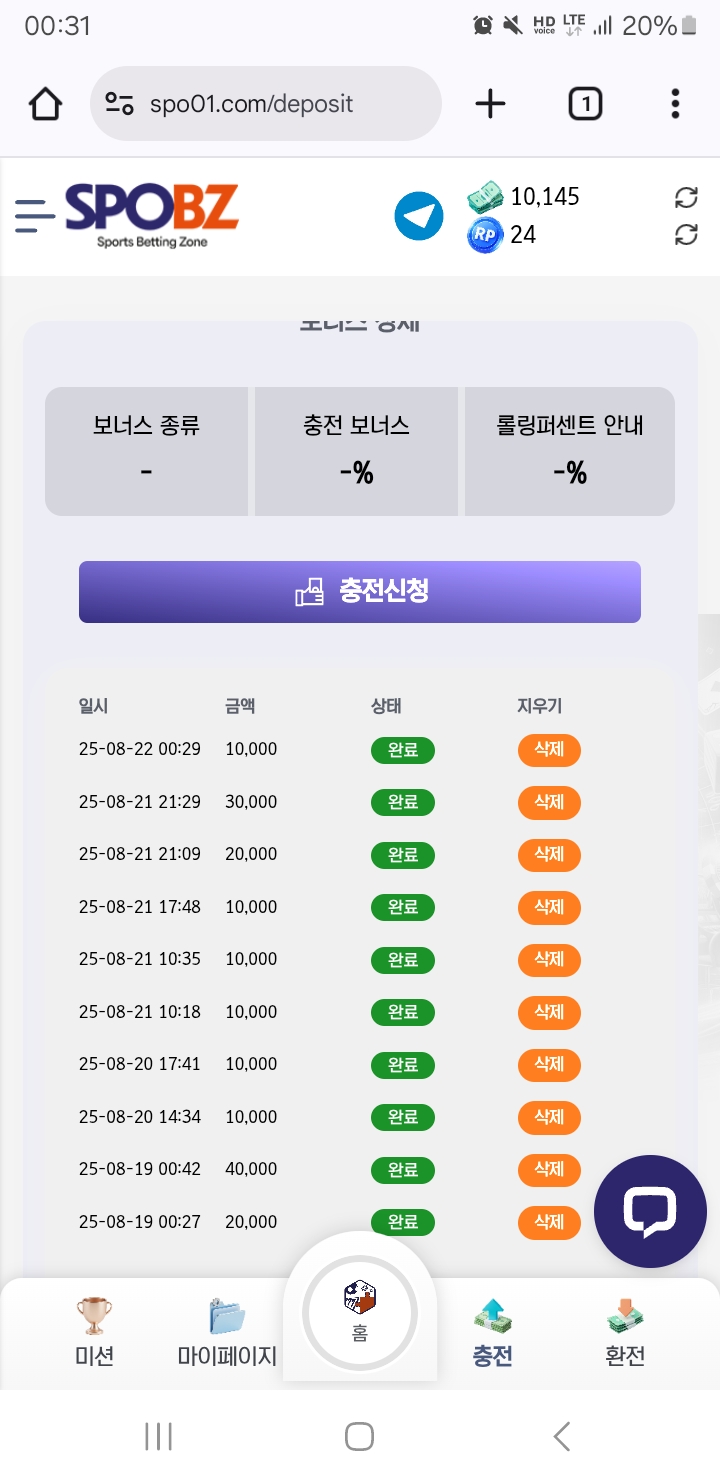Screen dimensions: 720x1480
Task: Open the 환전 withdrawal tab
Action: (x=625, y=1332)
